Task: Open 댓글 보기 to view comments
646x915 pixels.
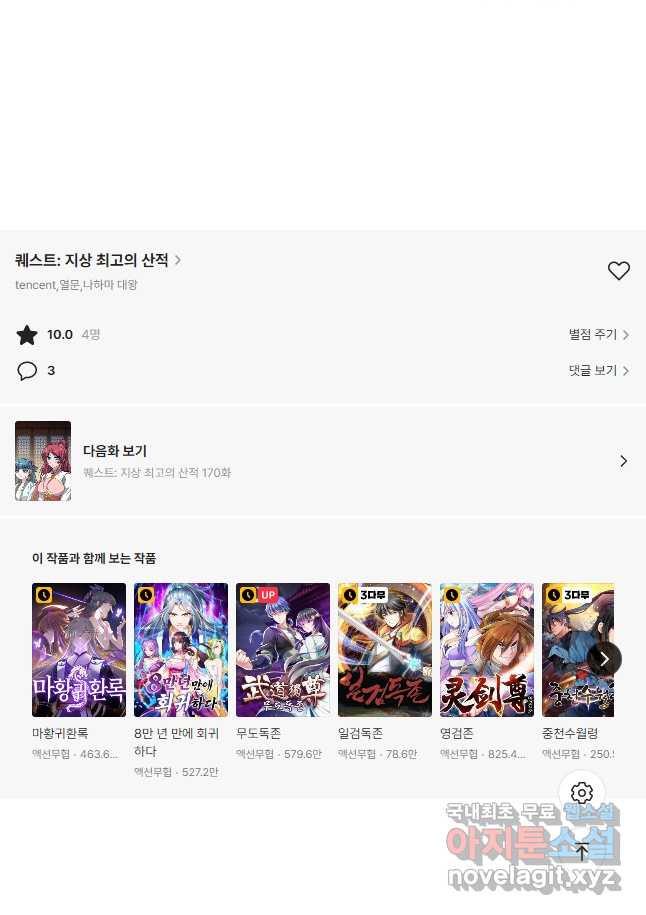Action: point(598,370)
